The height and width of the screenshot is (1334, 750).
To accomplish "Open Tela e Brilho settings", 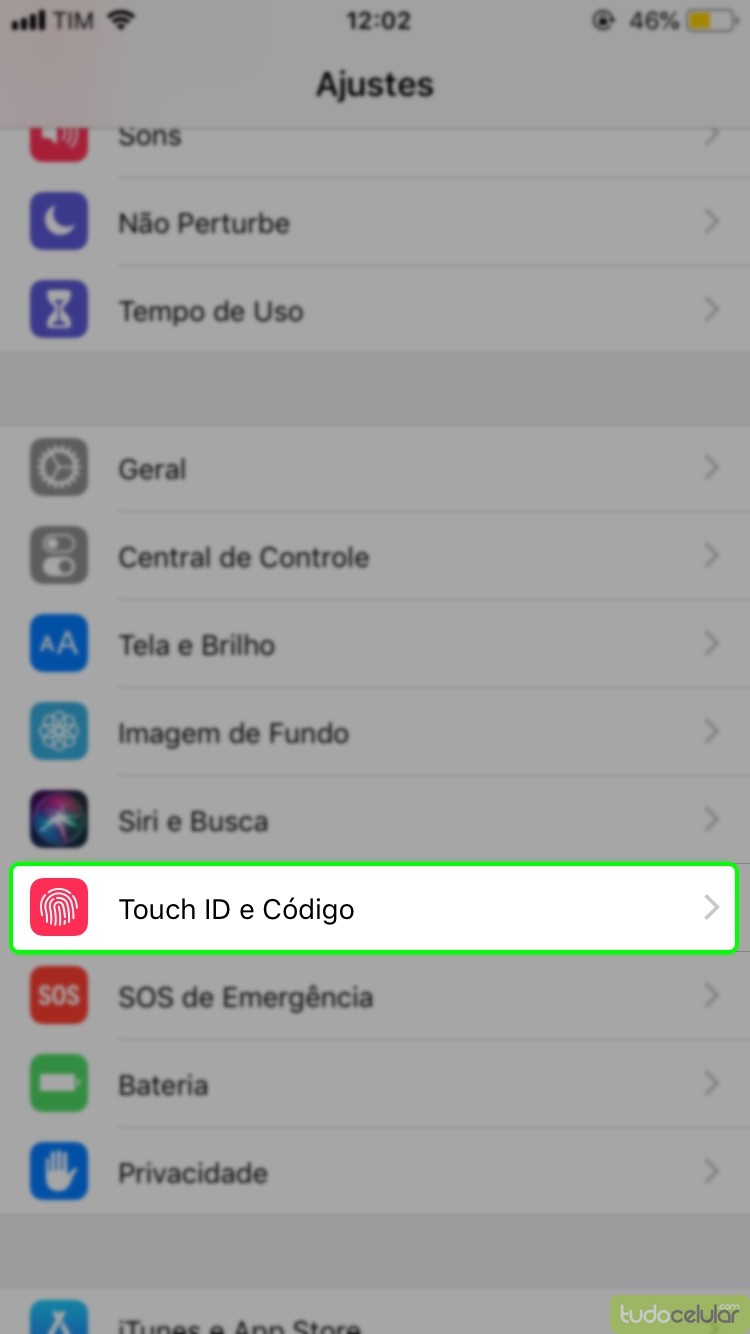I will point(374,645).
